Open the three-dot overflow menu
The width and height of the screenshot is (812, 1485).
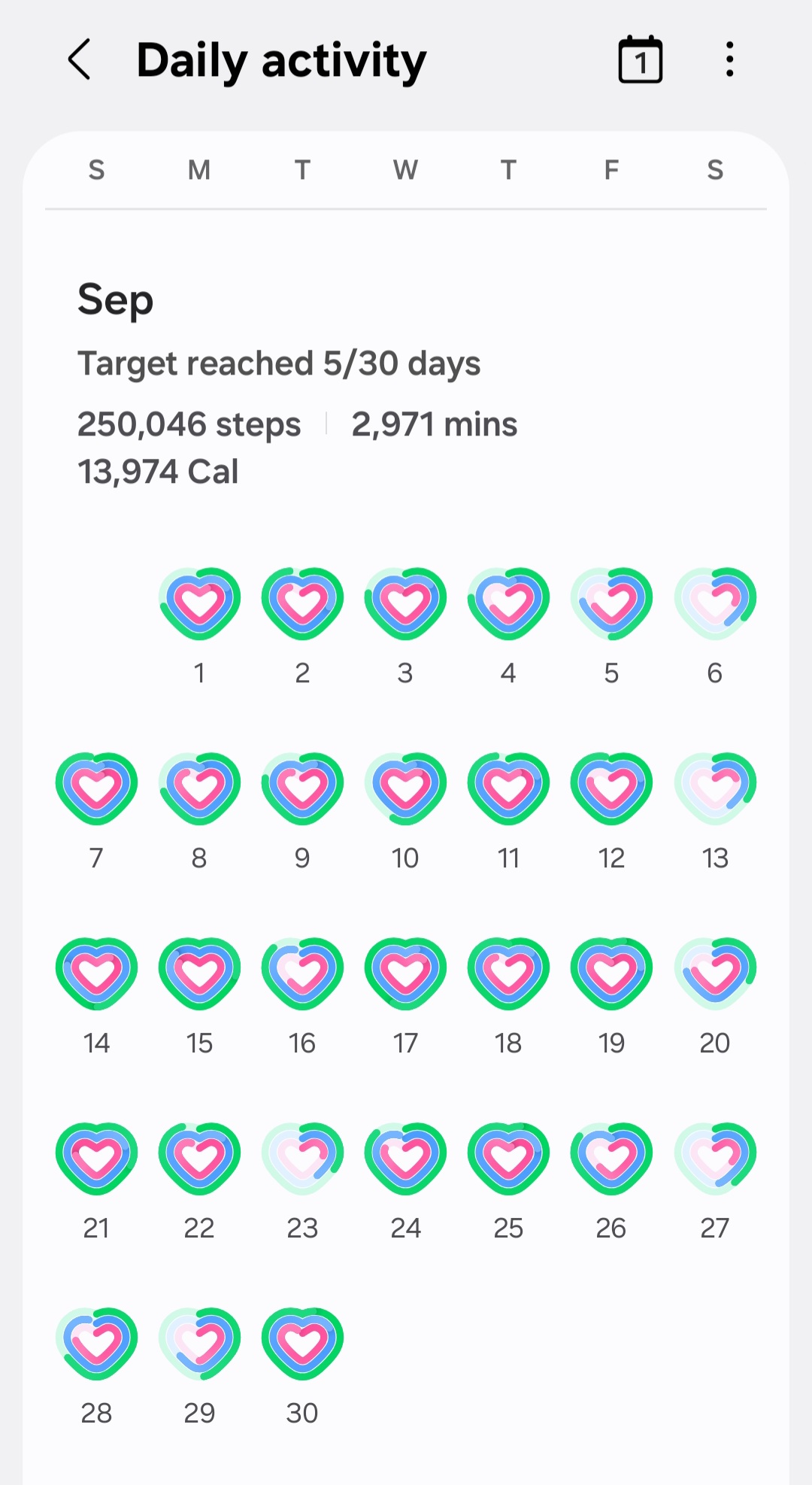pos(729,60)
